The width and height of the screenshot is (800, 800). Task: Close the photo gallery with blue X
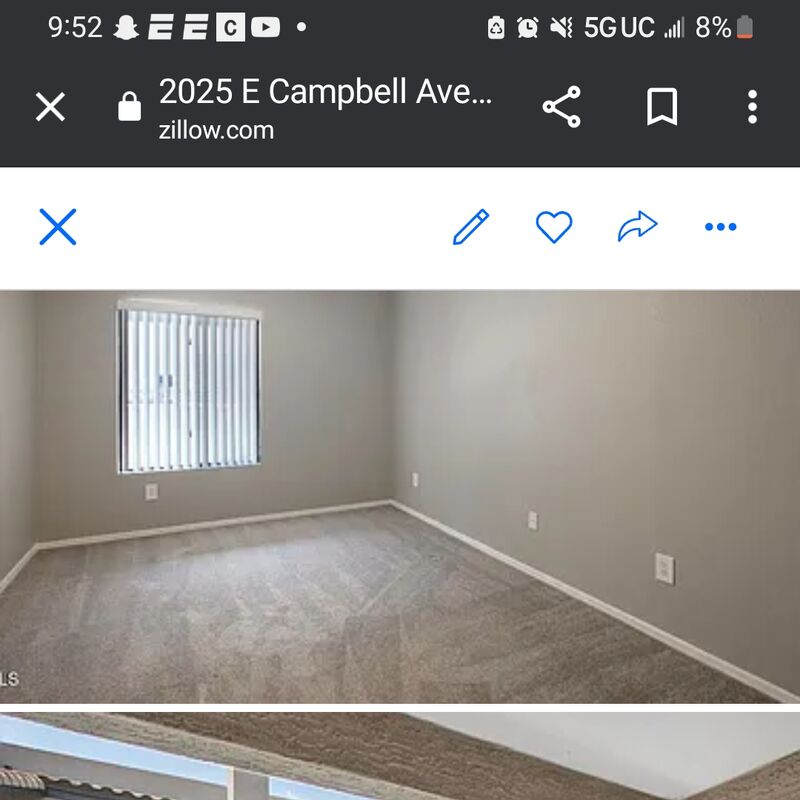58,227
